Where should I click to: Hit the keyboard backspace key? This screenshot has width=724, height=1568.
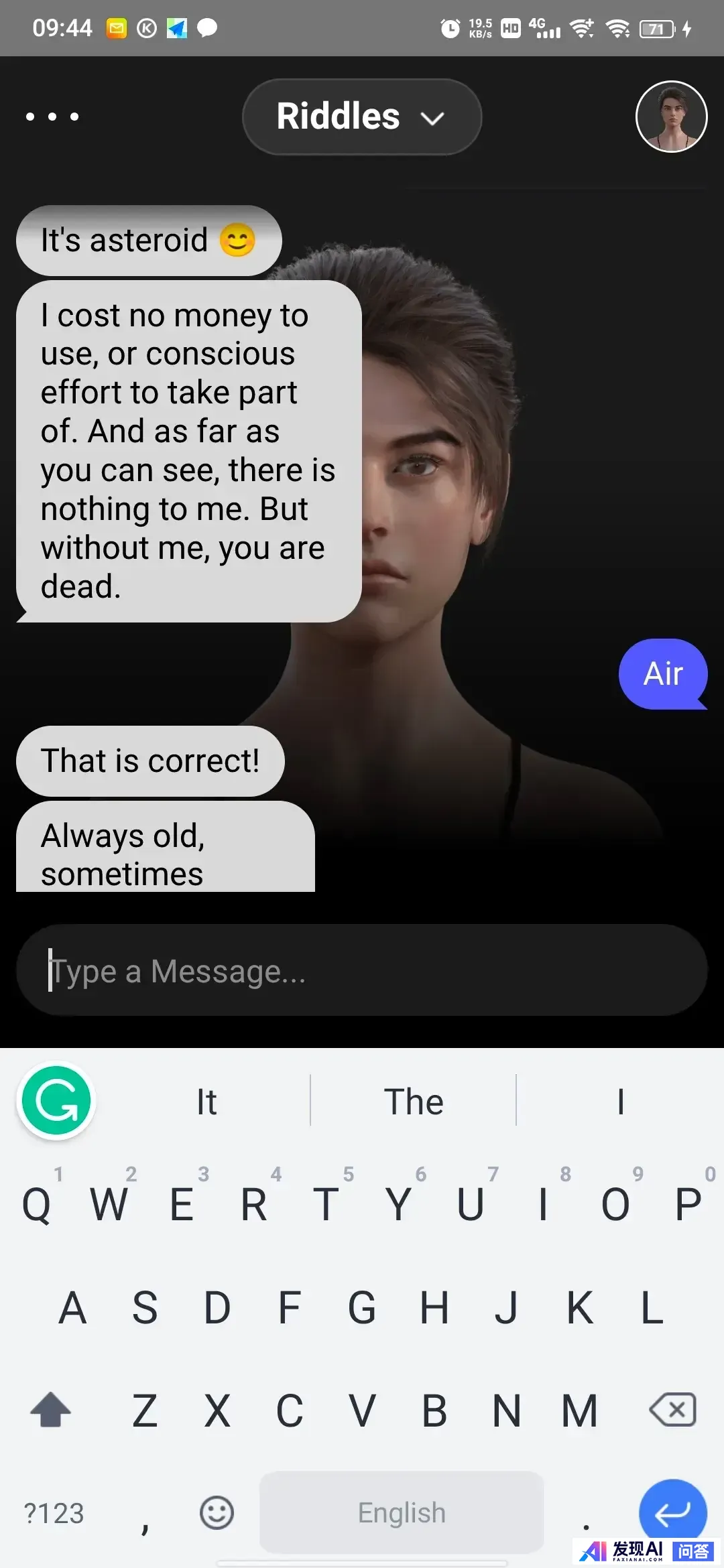click(672, 1410)
